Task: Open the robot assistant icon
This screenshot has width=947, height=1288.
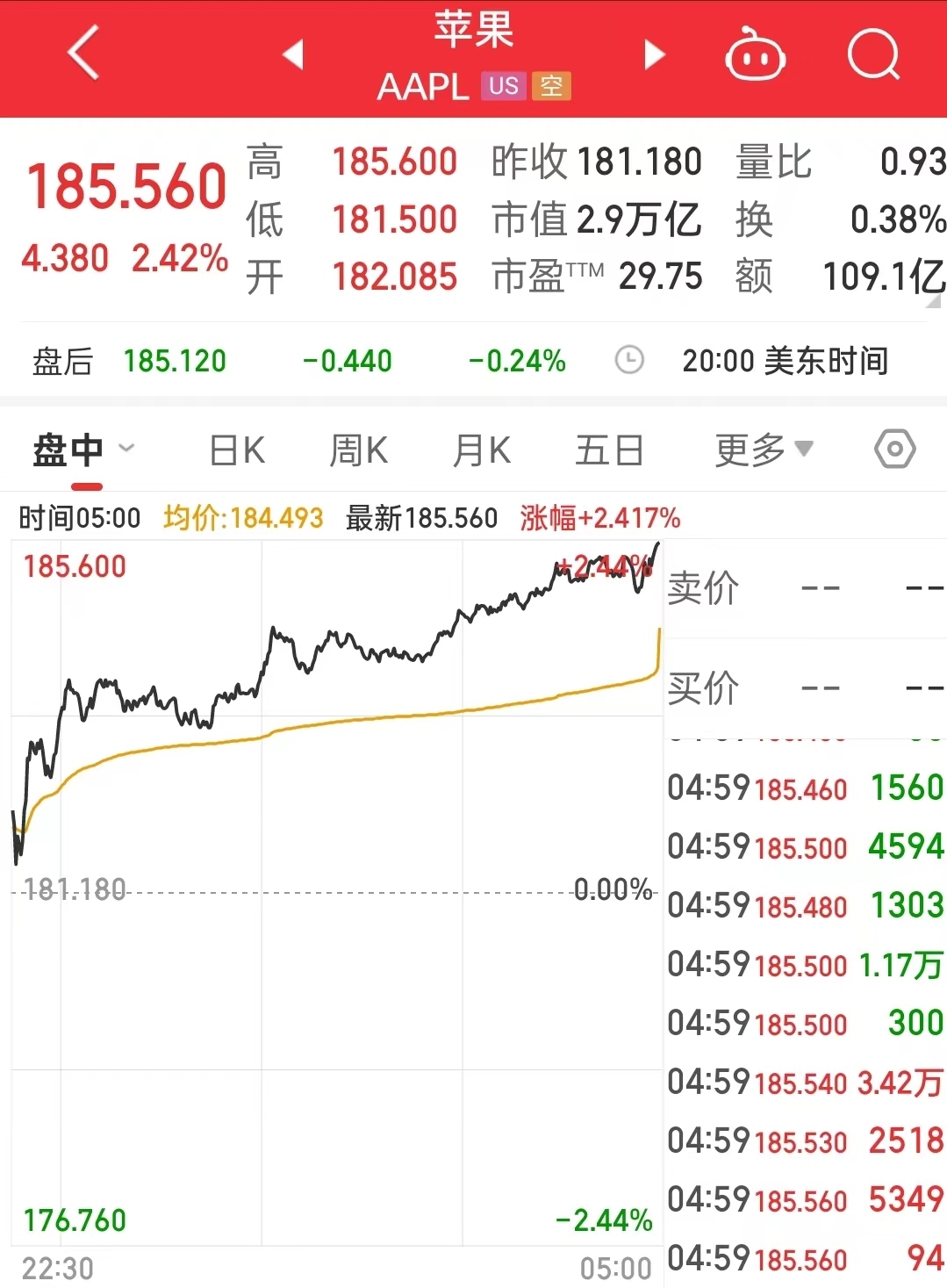Action: pyautogui.click(x=754, y=54)
